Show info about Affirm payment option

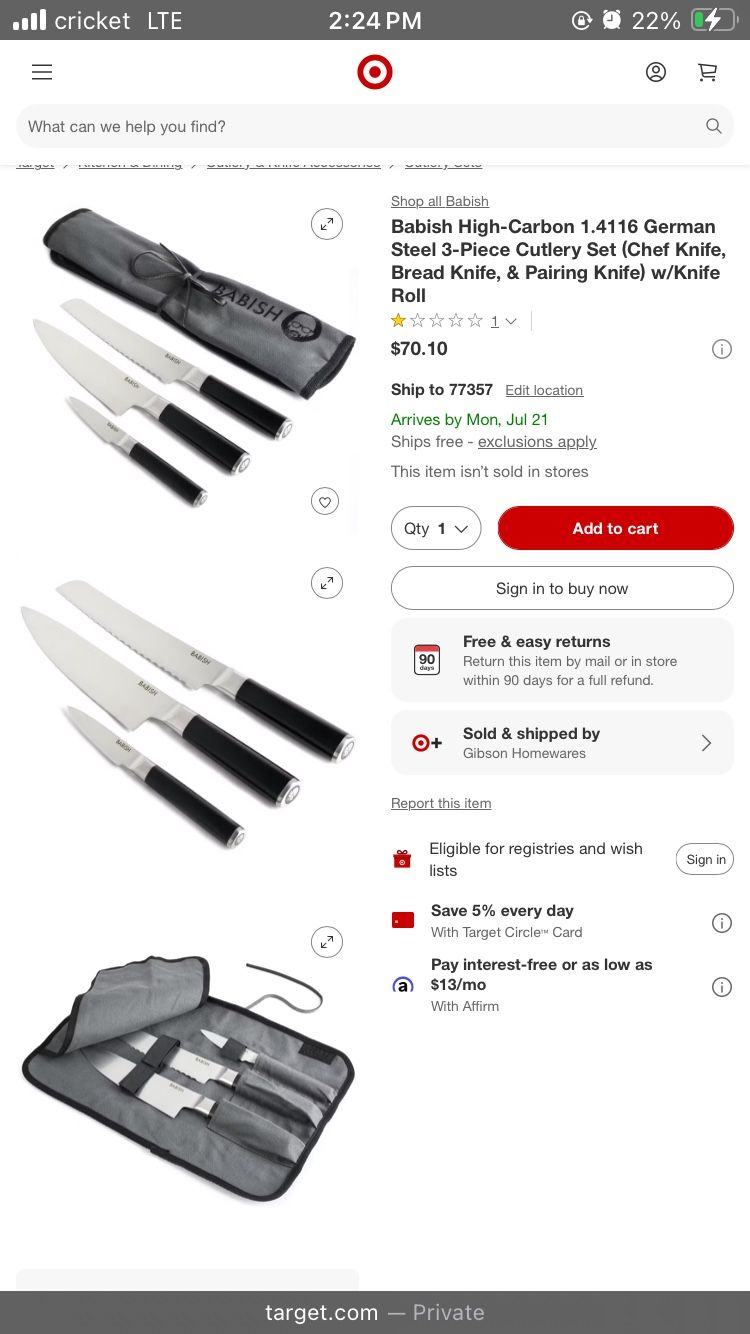(721, 987)
